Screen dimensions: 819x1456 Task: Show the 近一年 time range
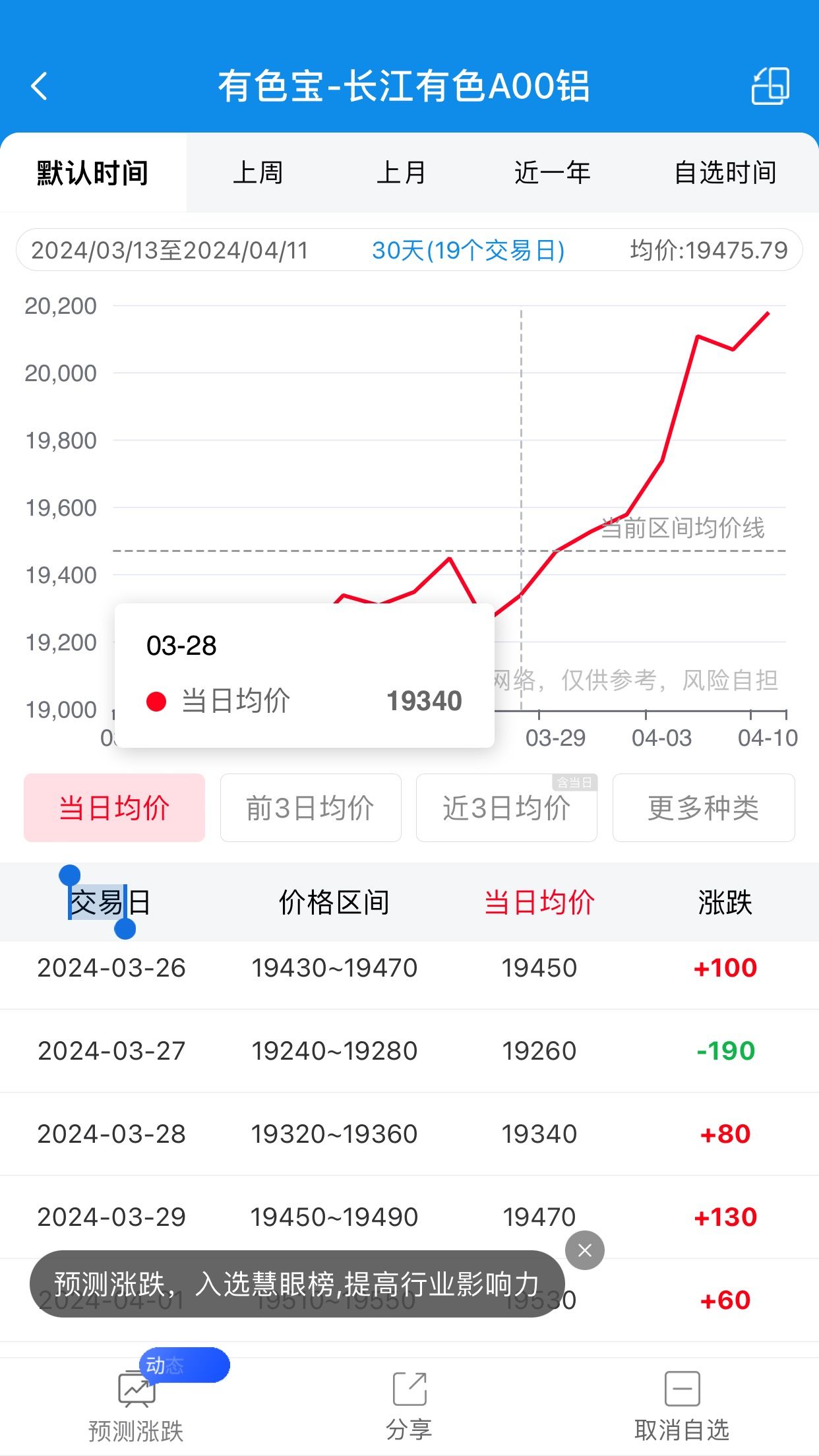[553, 173]
